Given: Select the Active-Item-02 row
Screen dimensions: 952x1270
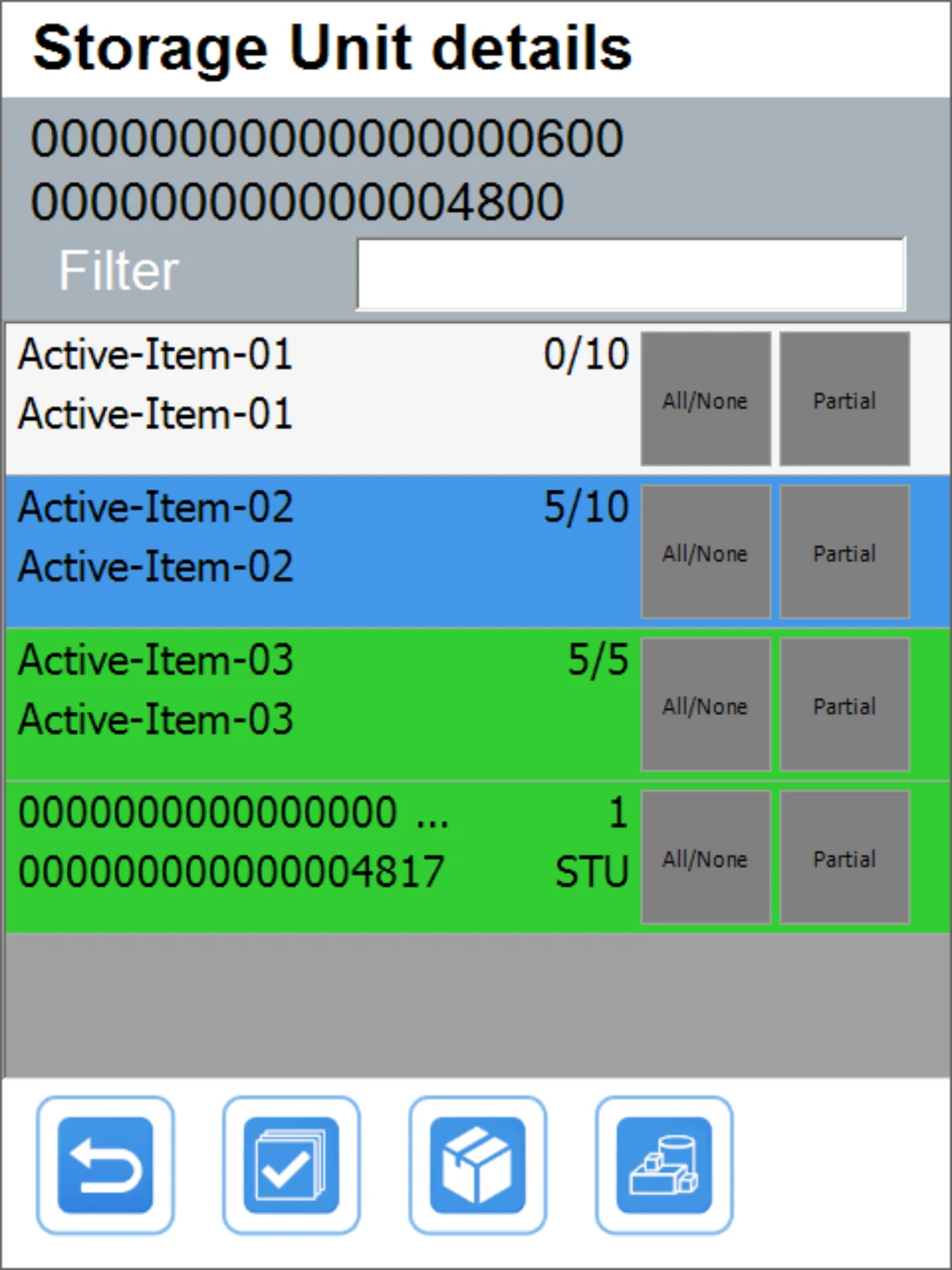Looking at the screenshot, I should (x=317, y=537).
